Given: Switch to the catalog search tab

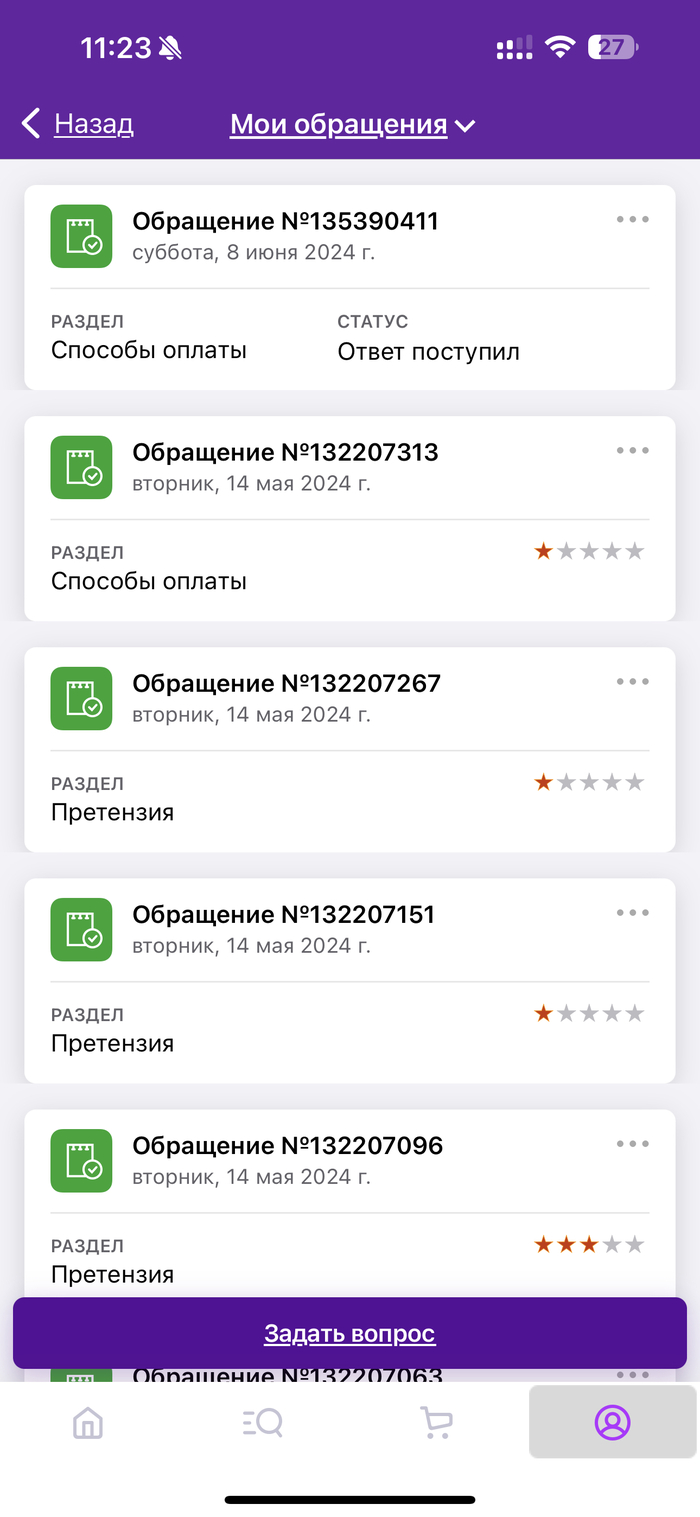Looking at the screenshot, I should click(263, 1422).
